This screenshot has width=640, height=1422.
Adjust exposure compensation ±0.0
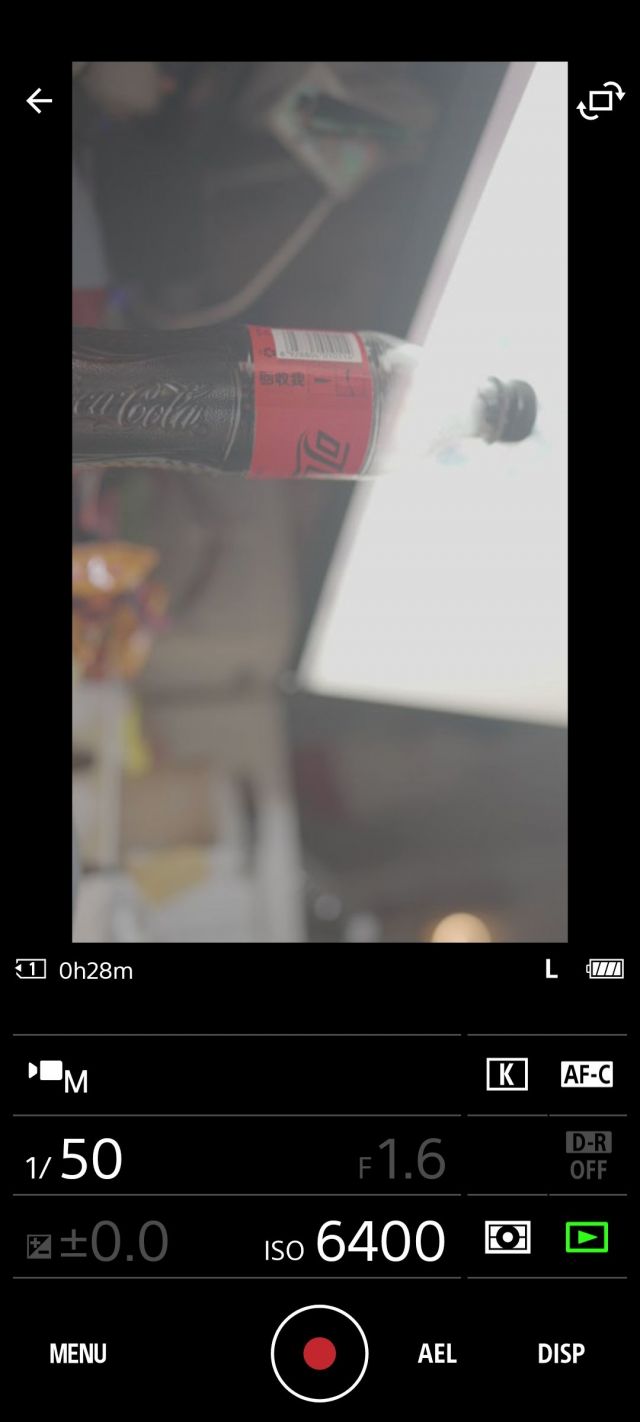tap(98, 1242)
